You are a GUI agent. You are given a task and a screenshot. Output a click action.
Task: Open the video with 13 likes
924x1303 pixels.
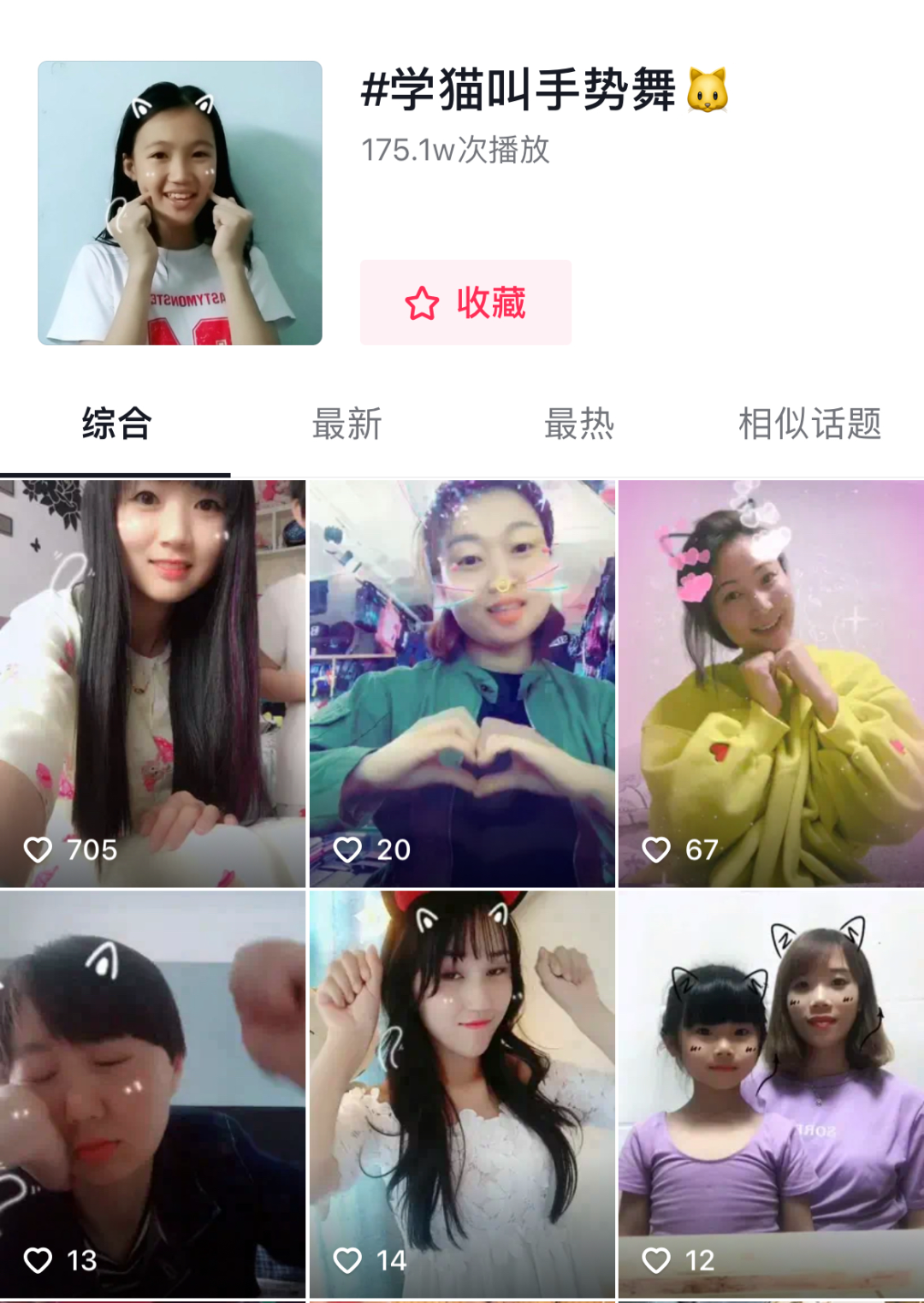point(152,1093)
